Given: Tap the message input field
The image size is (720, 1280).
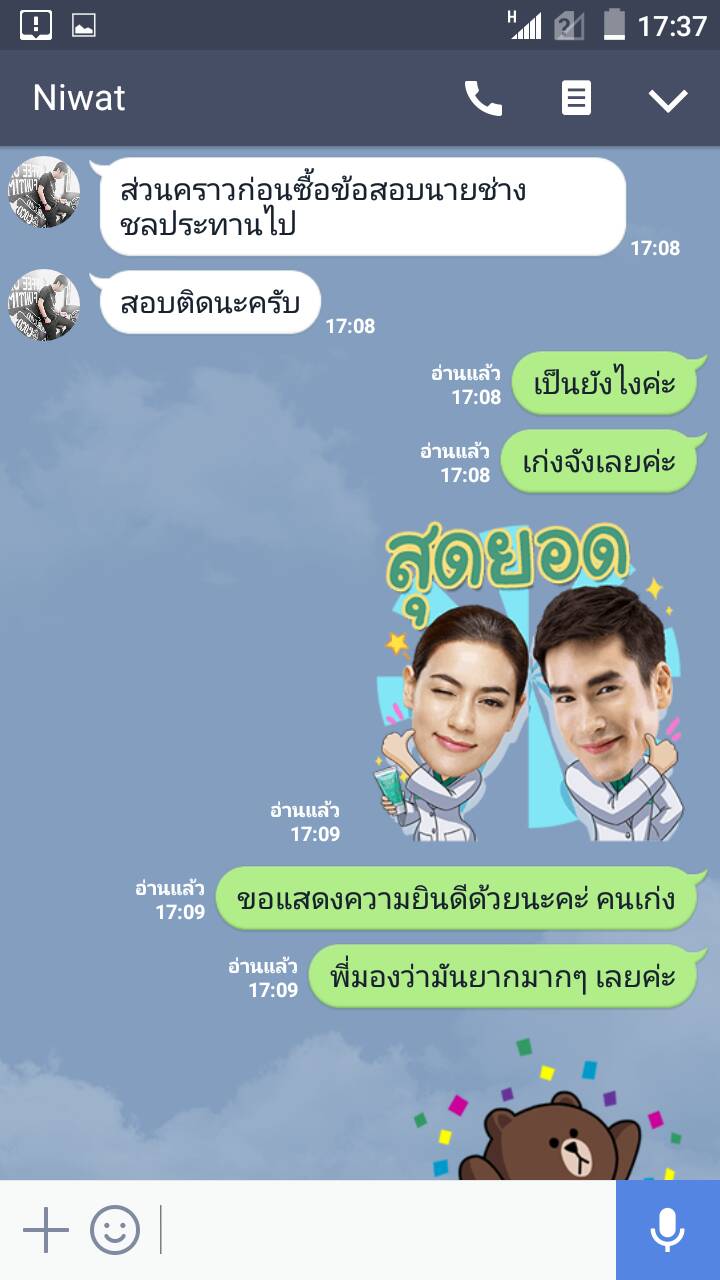Looking at the screenshot, I should [x=385, y=1230].
